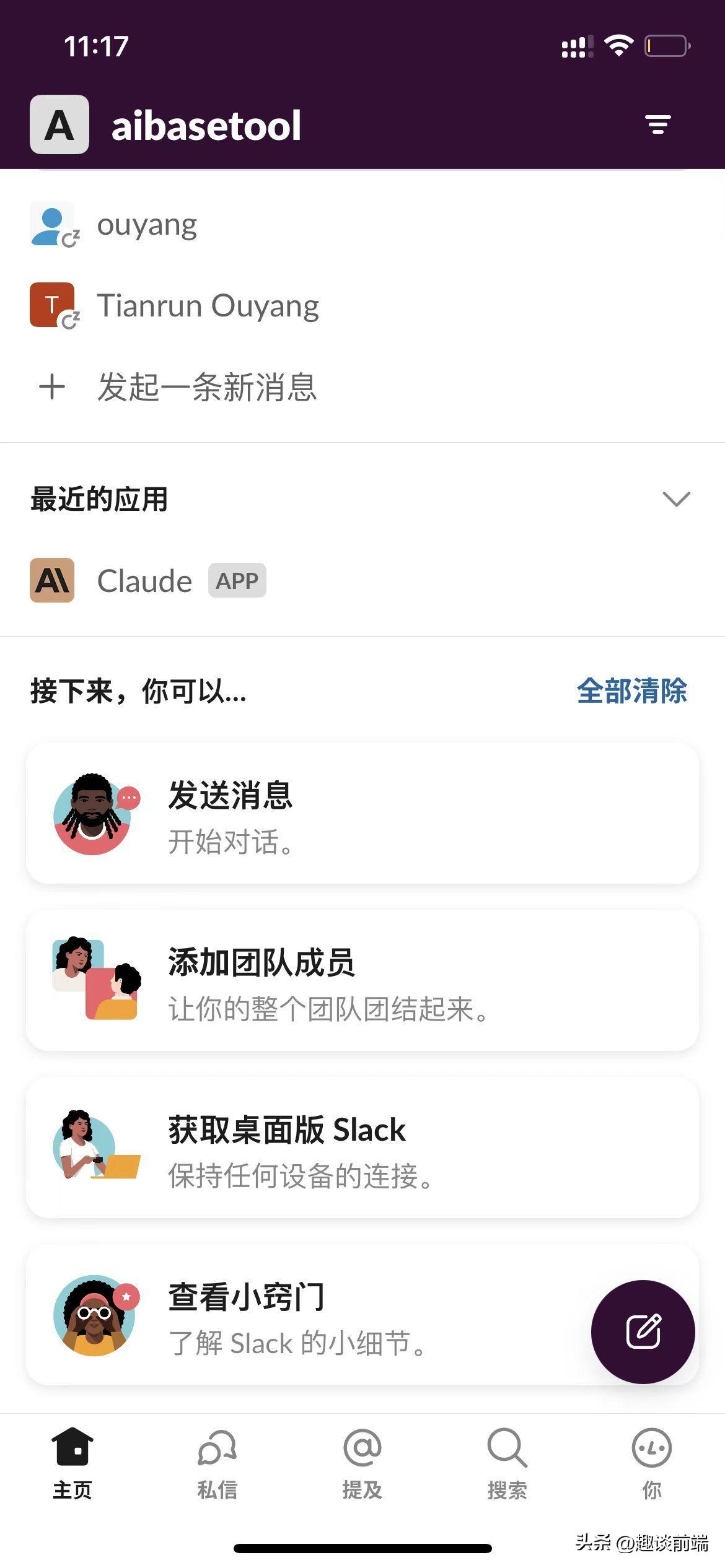Open the aibasetool workspace avatar icon
Image resolution: width=725 pixels, height=1568 pixels.
pos(59,125)
